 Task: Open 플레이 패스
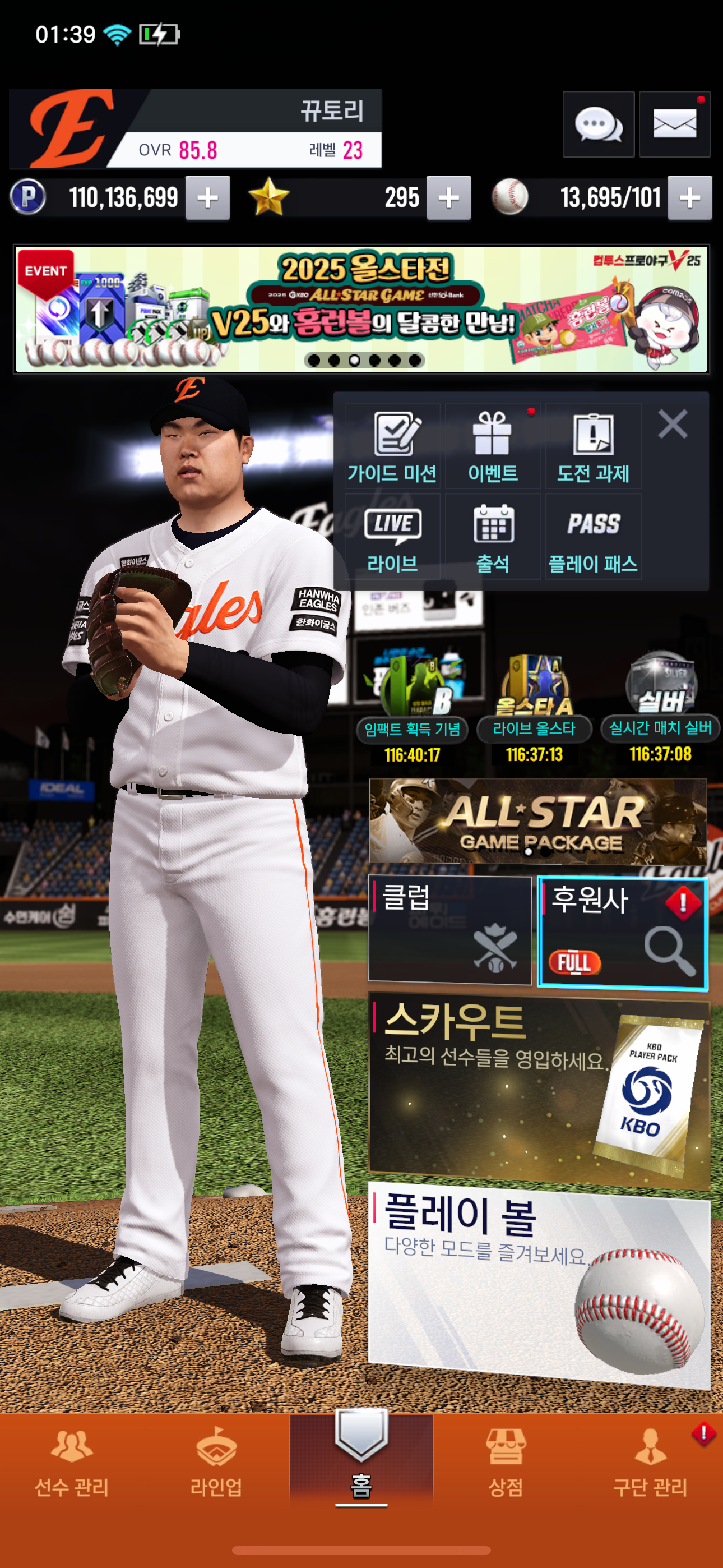click(593, 536)
